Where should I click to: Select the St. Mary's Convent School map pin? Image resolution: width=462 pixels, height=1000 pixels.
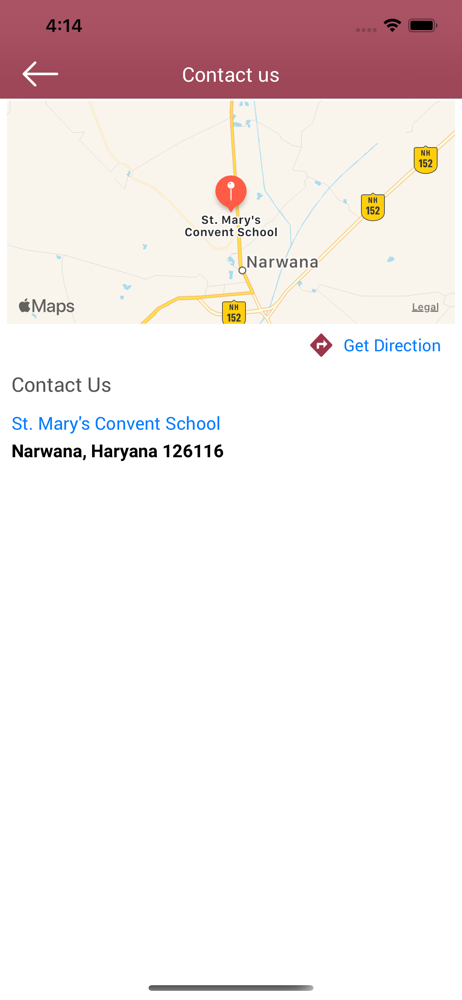(231, 193)
